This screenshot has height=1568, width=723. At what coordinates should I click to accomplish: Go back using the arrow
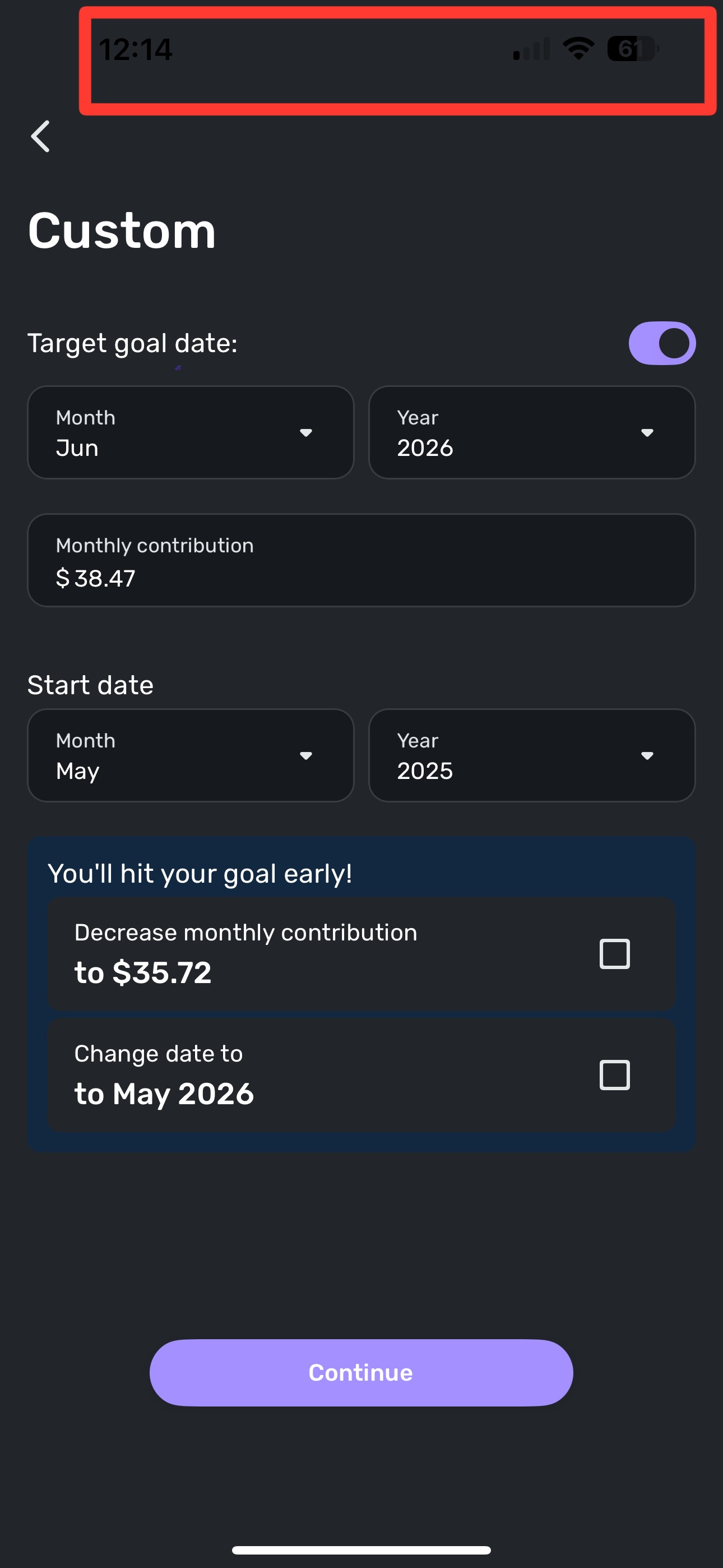click(x=41, y=136)
